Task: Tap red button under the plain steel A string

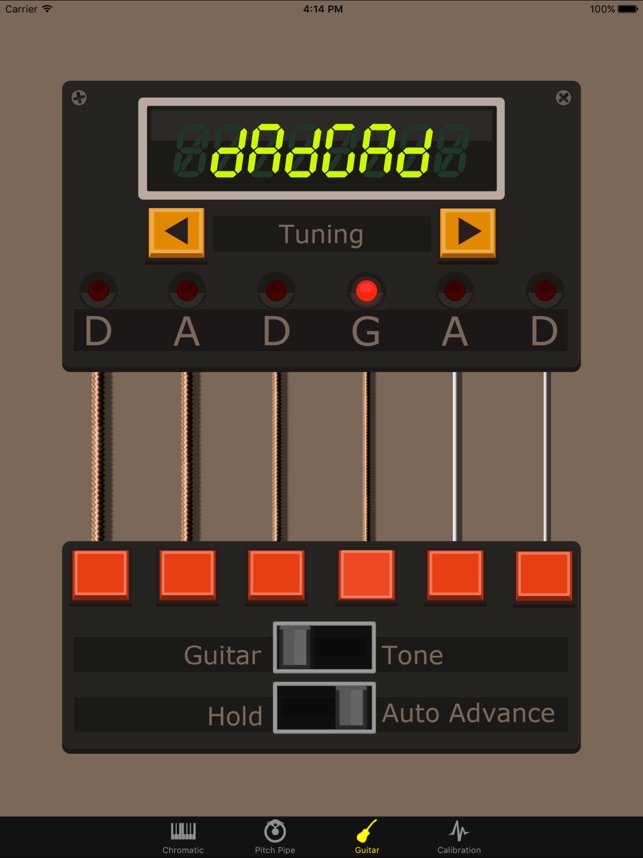Action: point(455,575)
